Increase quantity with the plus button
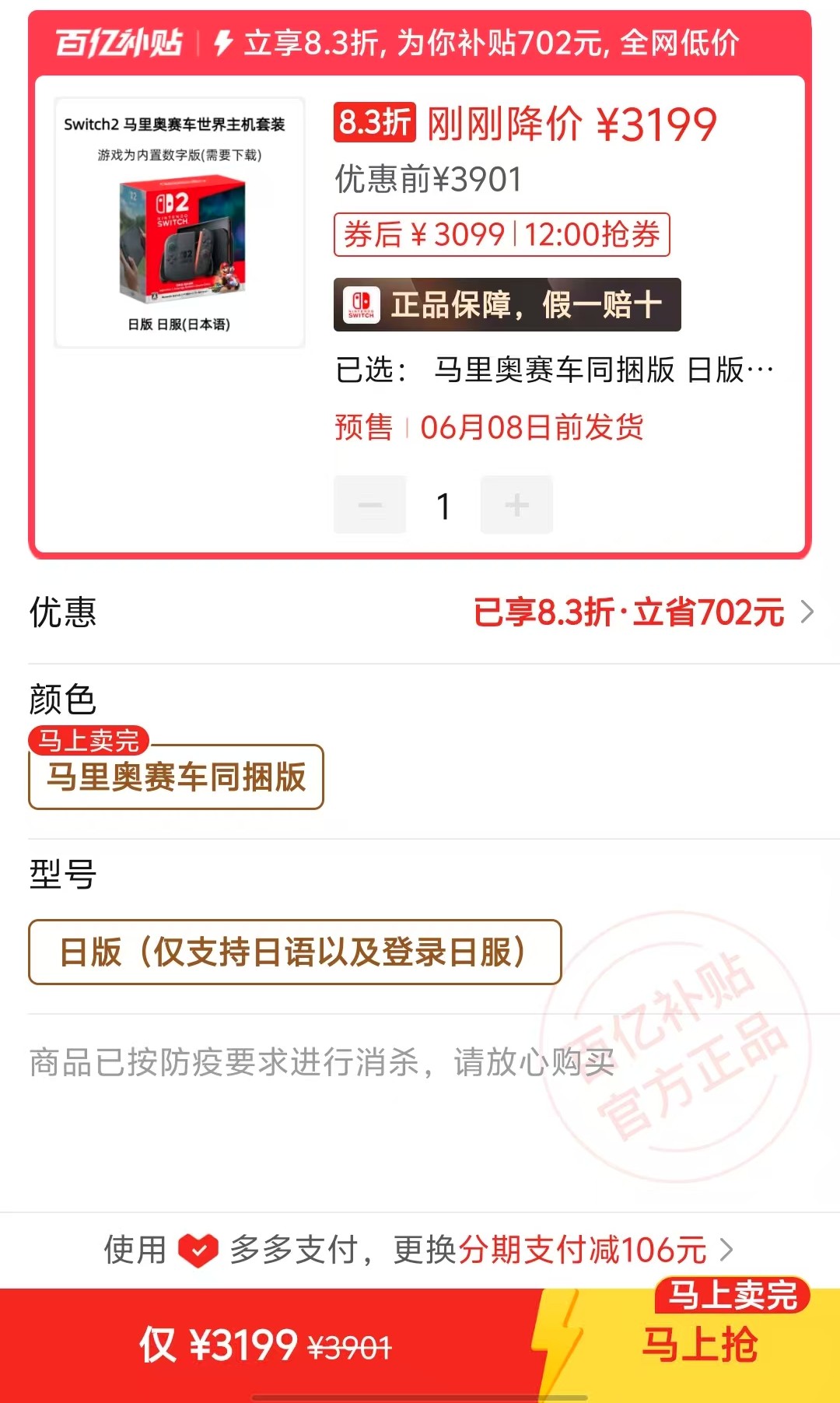 (x=516, y=505)
